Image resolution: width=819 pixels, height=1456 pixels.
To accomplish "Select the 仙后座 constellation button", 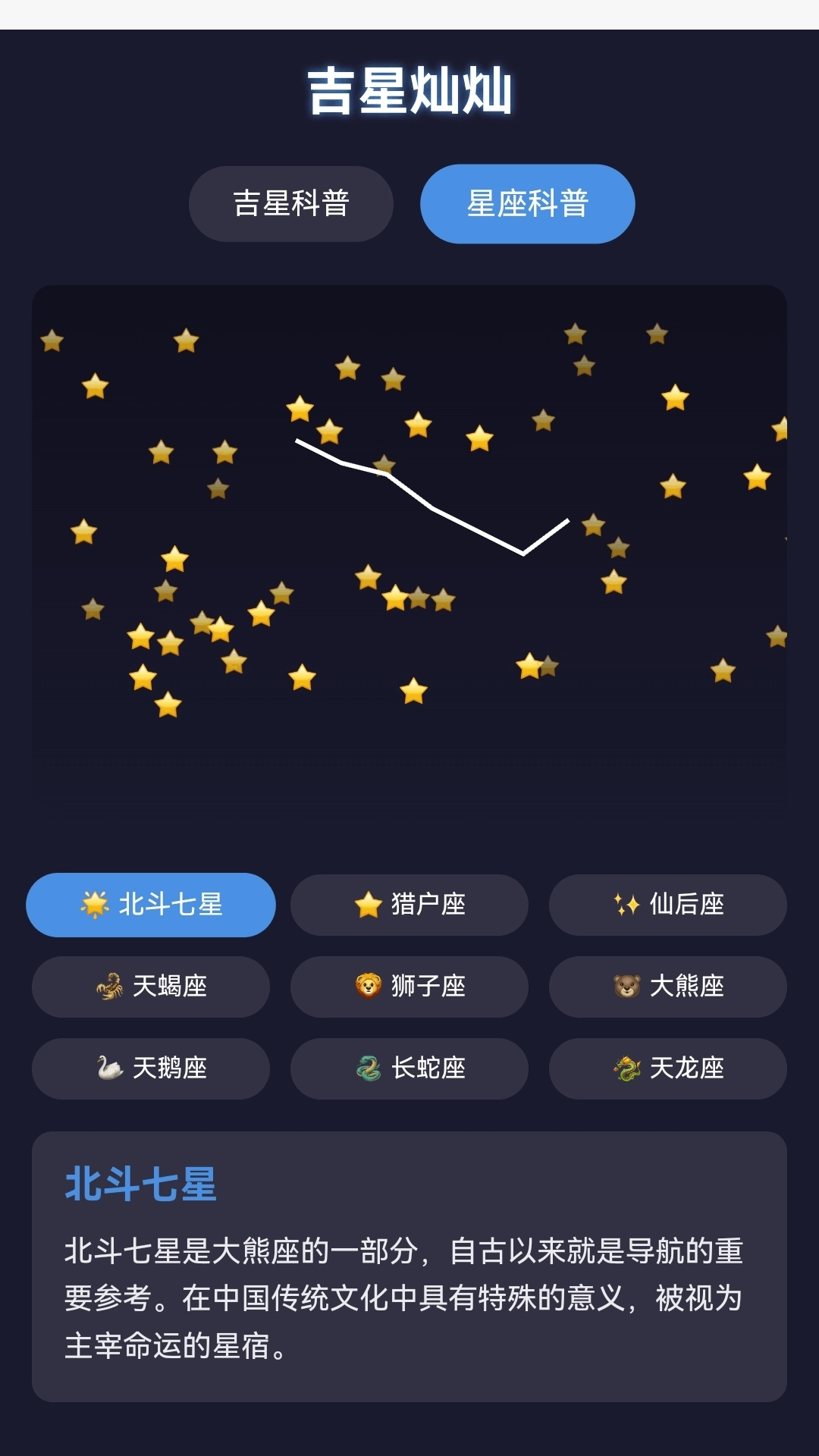I will [x=667, y=905].
